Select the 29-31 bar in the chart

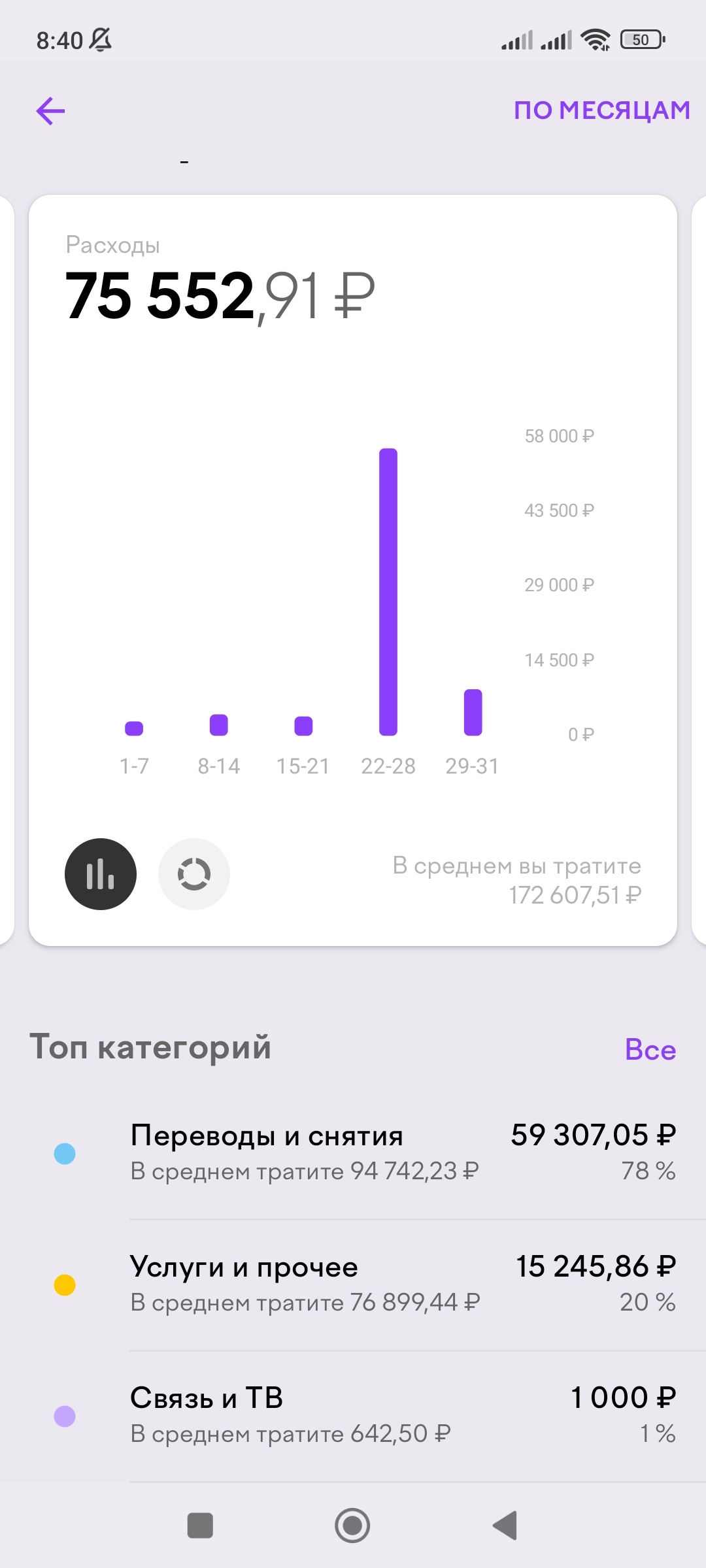coord(473,712)
